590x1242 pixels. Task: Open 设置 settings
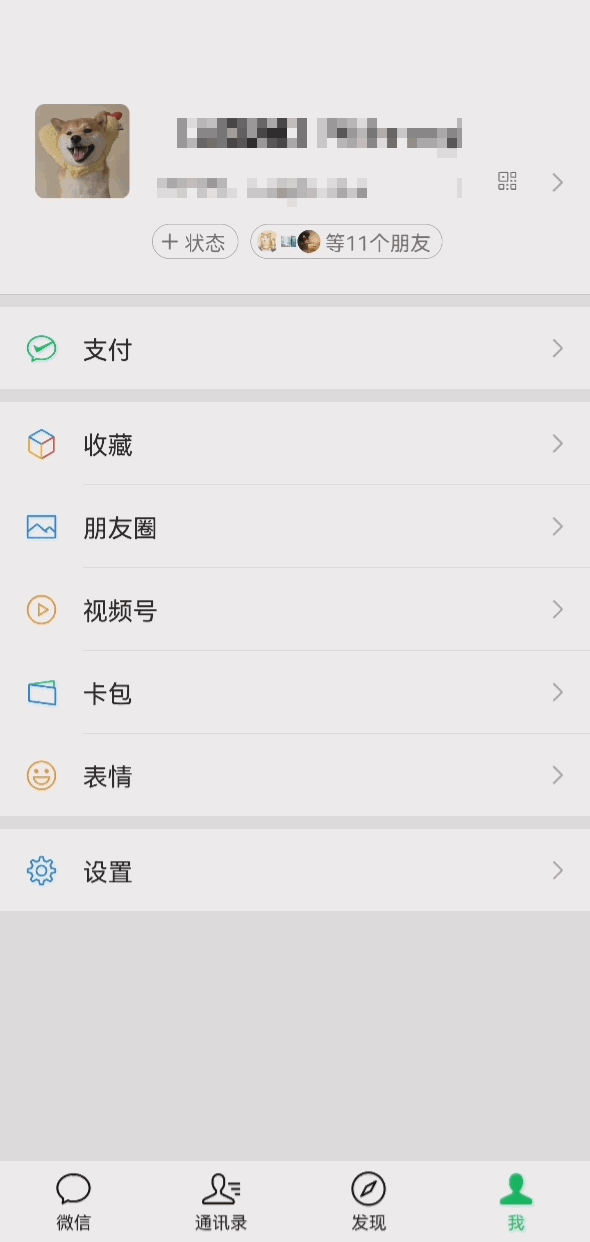(295, 870)
